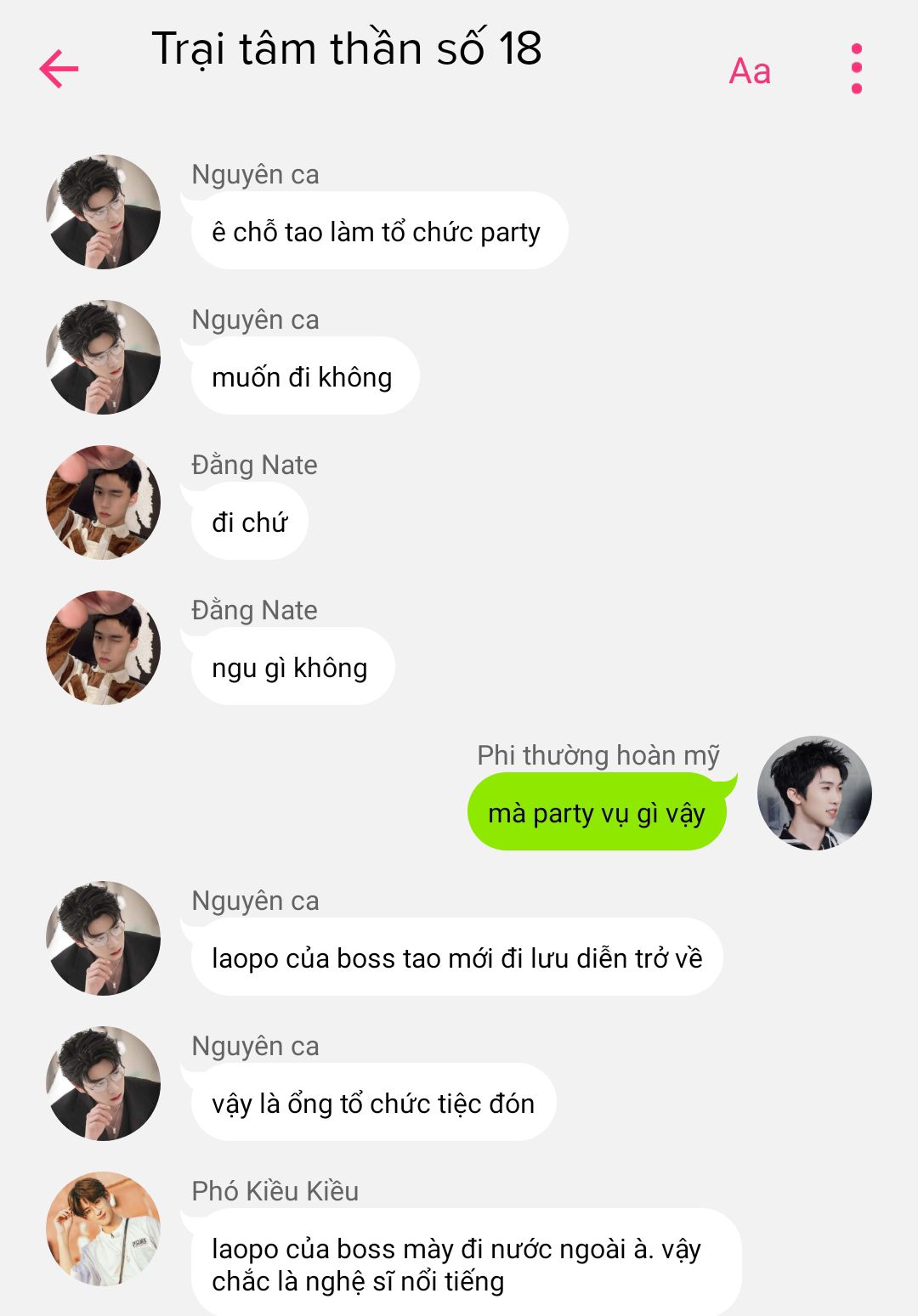Viewport: 918px width, 1316px height.
Task: Open Phó Kiều Kiều's profile picture
Action: [103, 1228]
